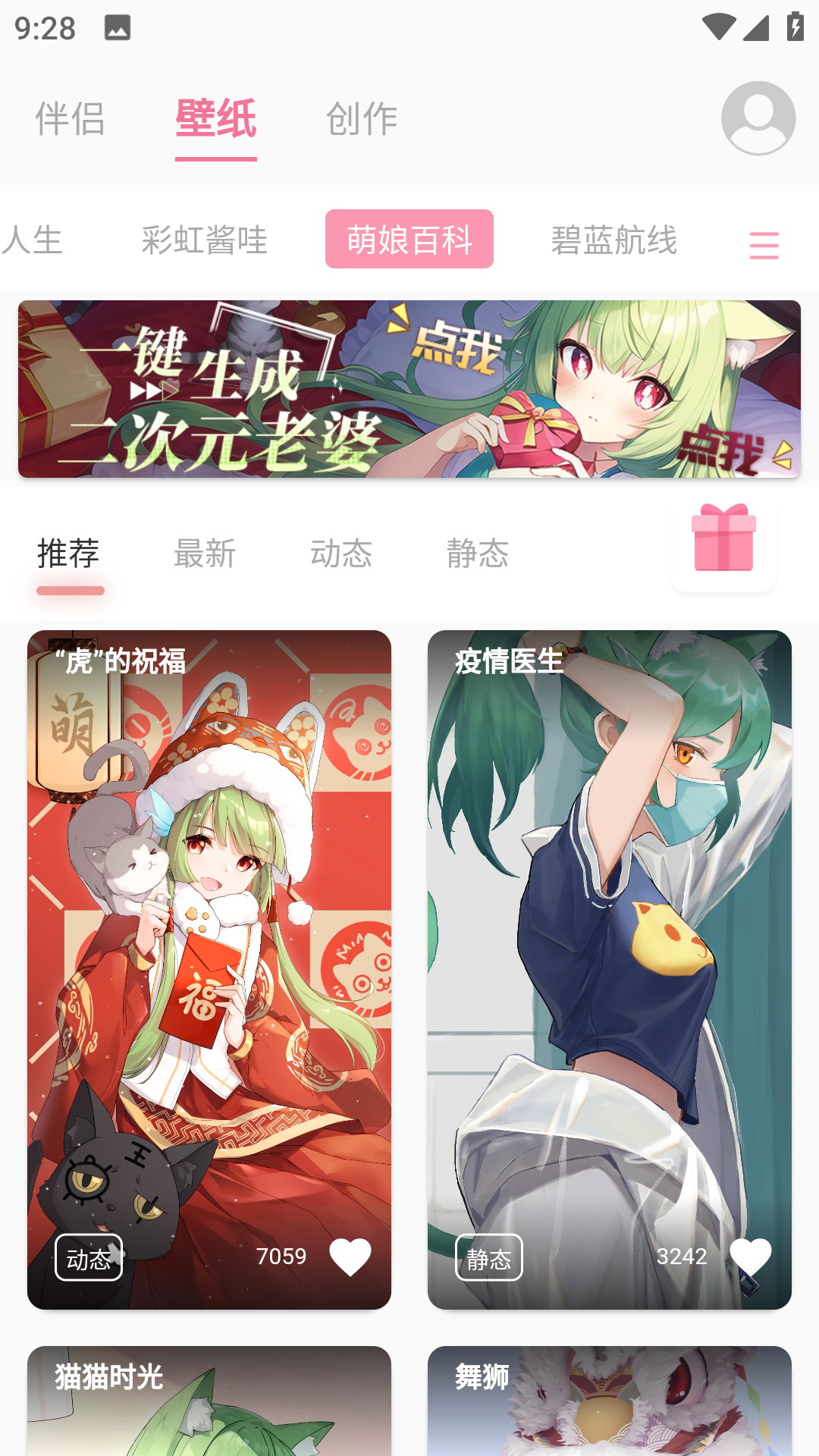Filter by 动态 wallpapers tab
819x1456 pixels.
[x=341, y=554]
